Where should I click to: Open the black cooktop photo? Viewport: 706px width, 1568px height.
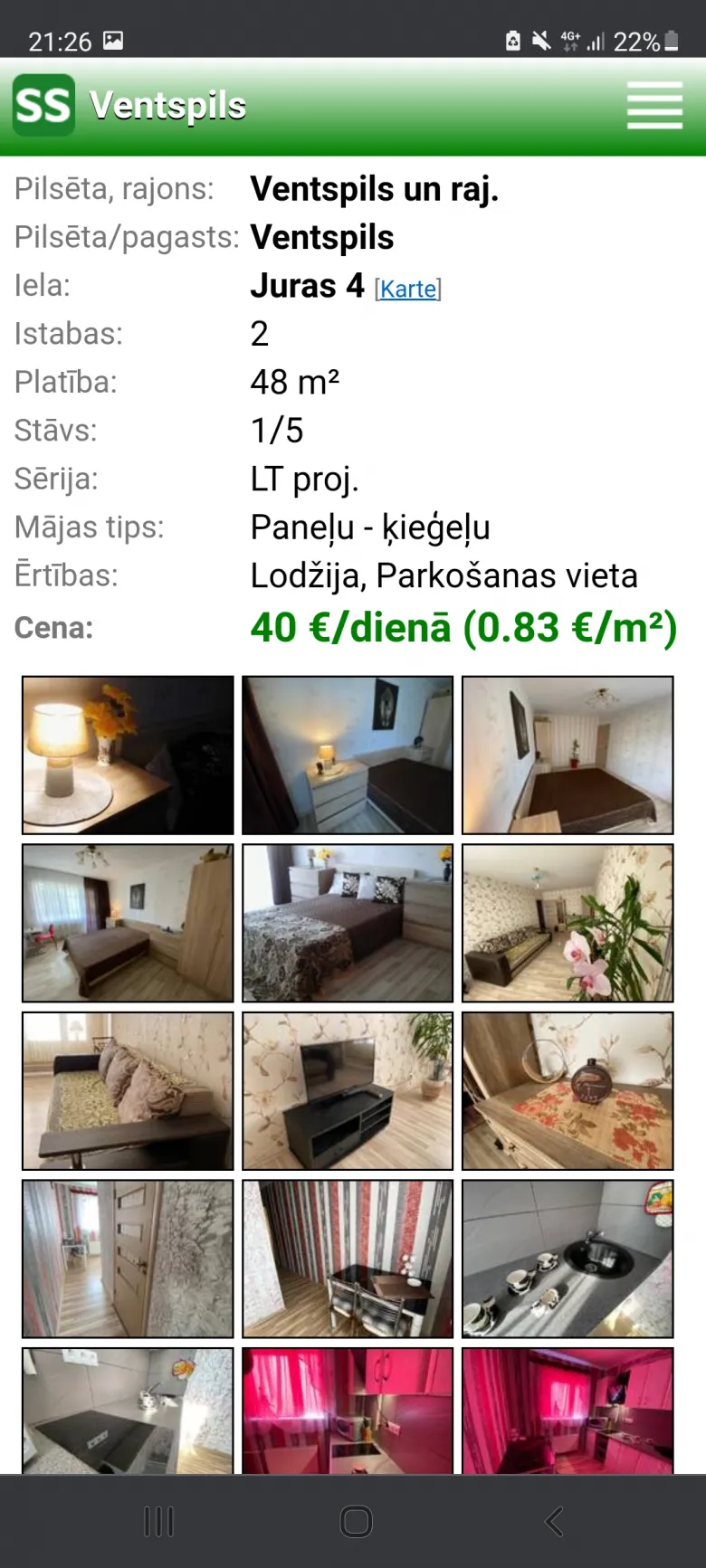pos(128,1411)
